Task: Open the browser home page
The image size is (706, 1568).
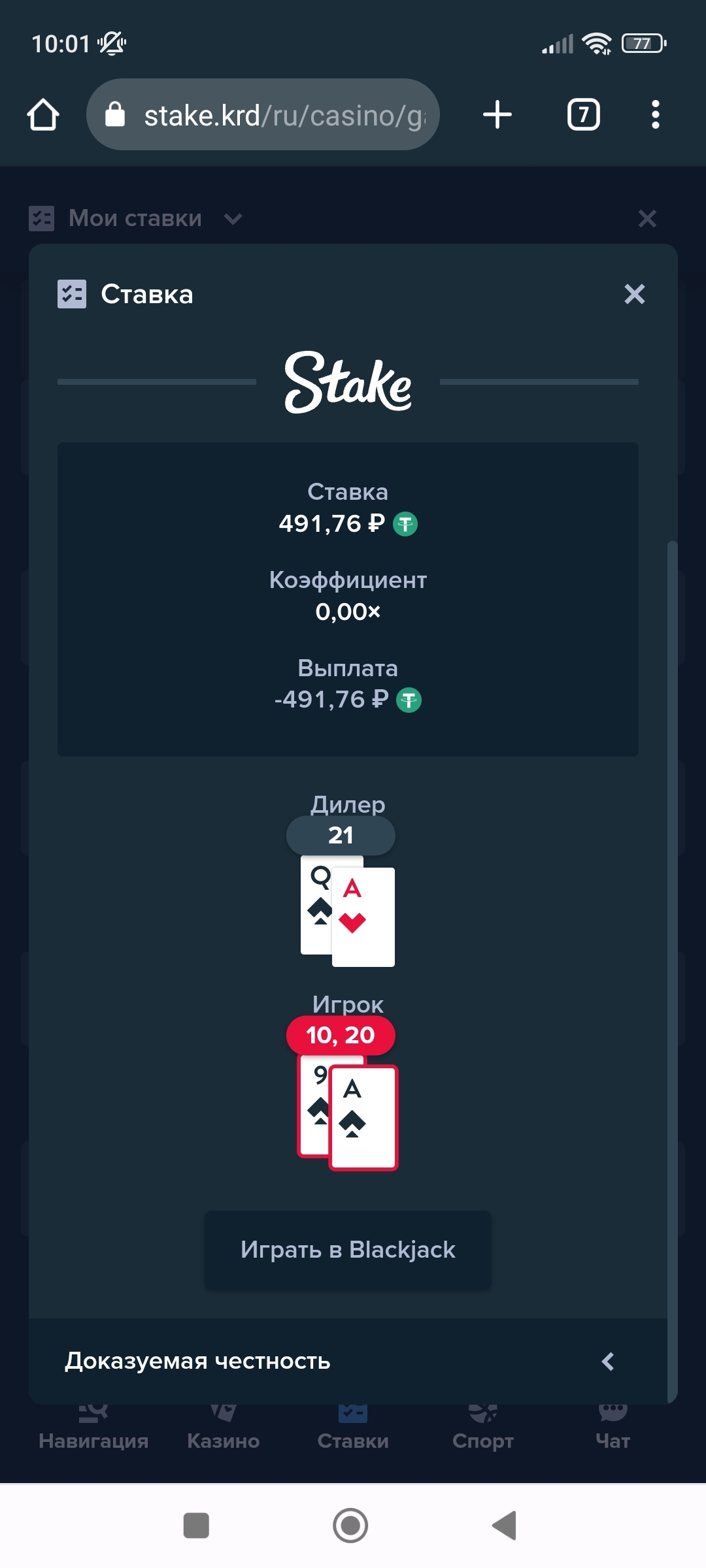Action: [43, 115]
